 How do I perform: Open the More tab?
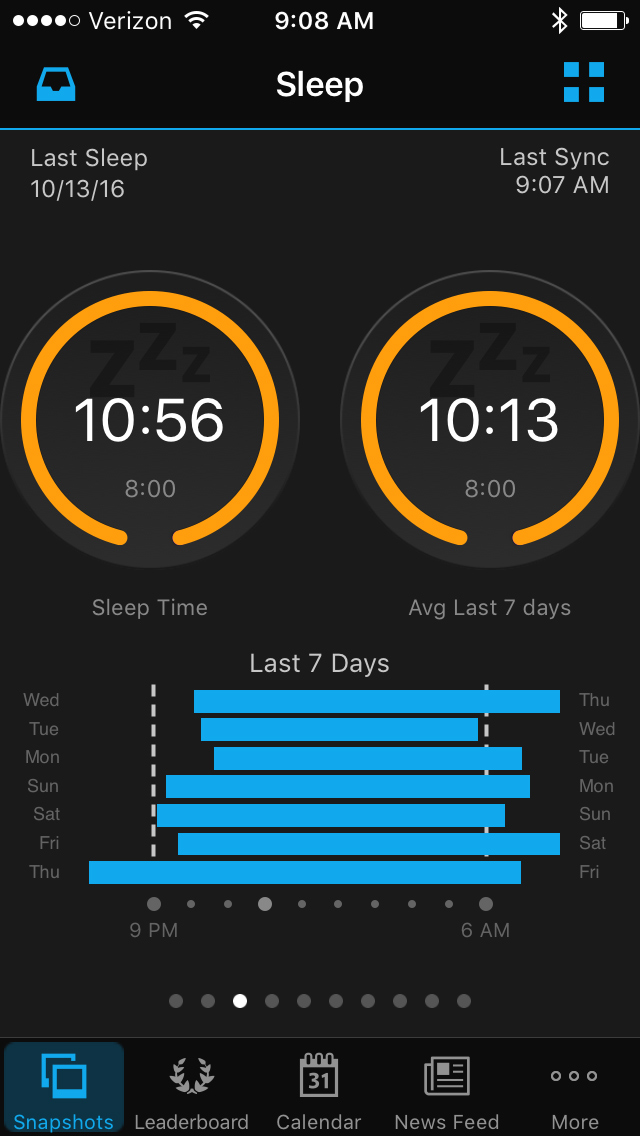tap(575, 1088)
